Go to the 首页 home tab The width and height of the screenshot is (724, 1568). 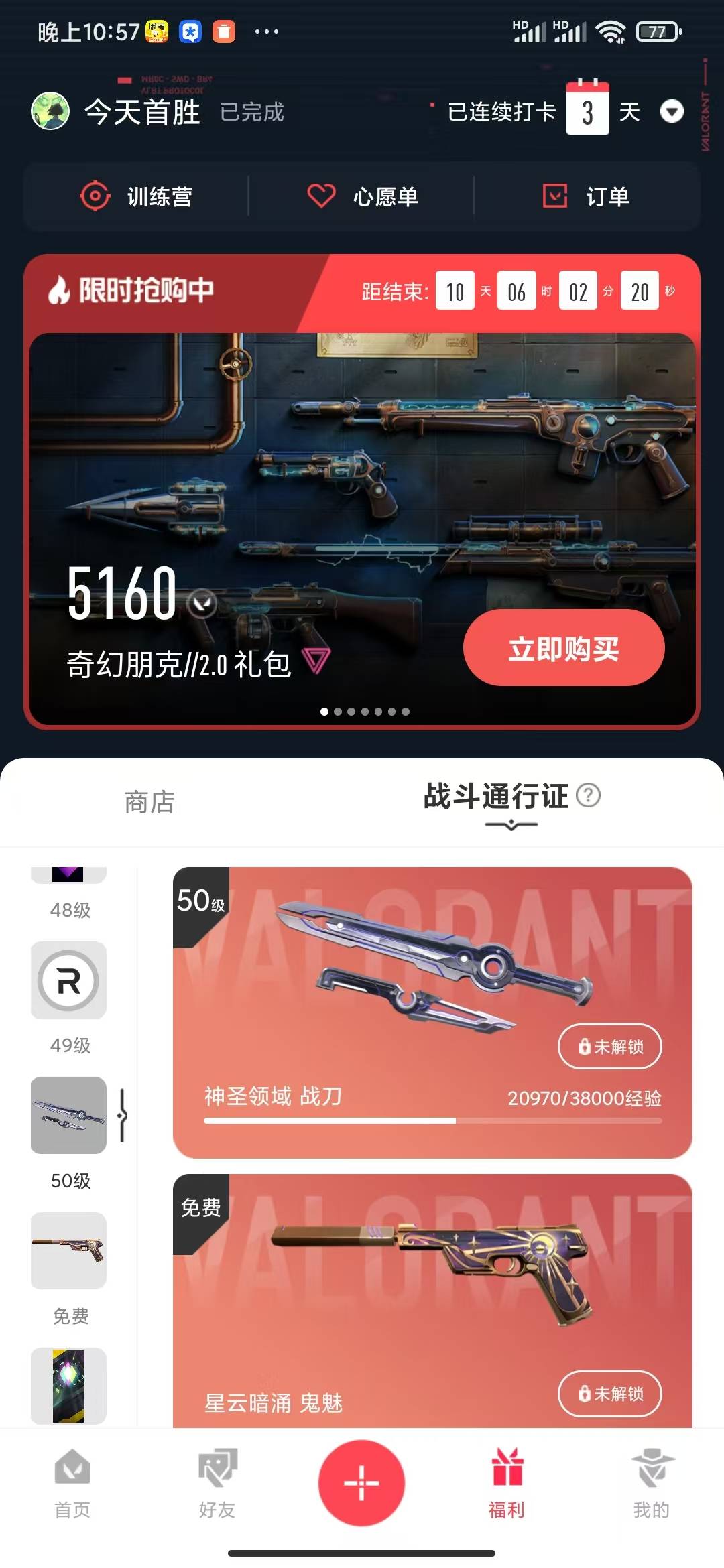click(x=72, y=1482)
